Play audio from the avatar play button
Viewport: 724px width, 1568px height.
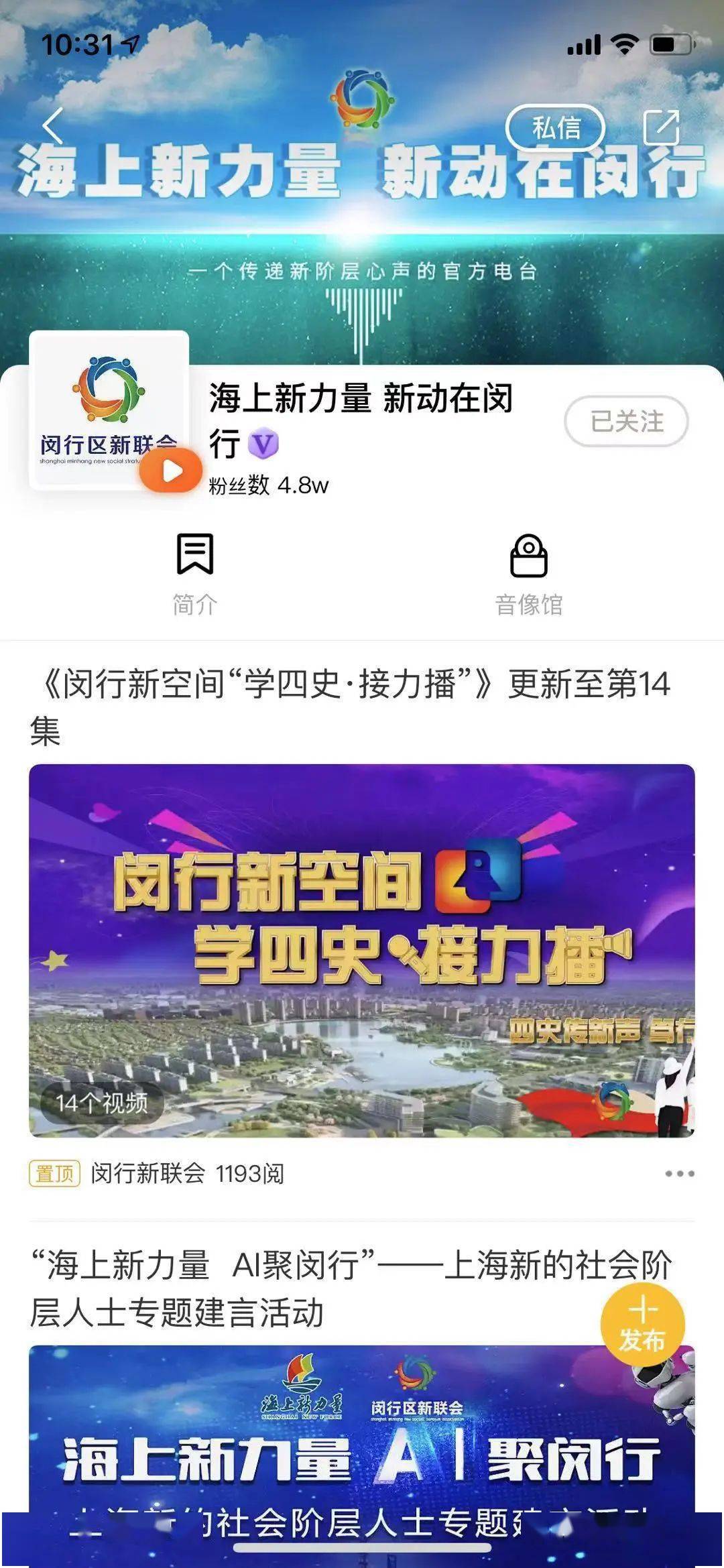(171, 471)
